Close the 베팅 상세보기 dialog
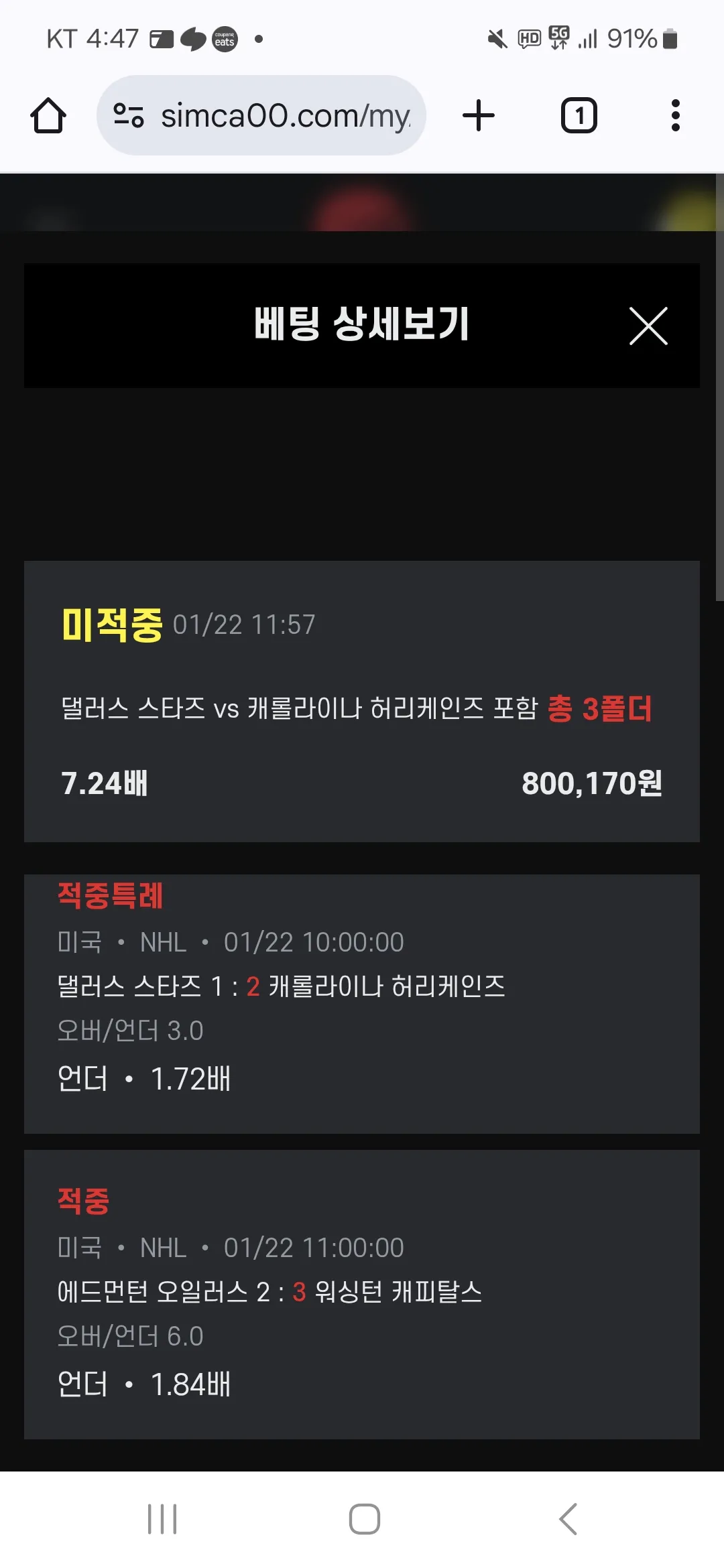The height and width of the screenshot is (1568, 724). [x=648, y=326]
